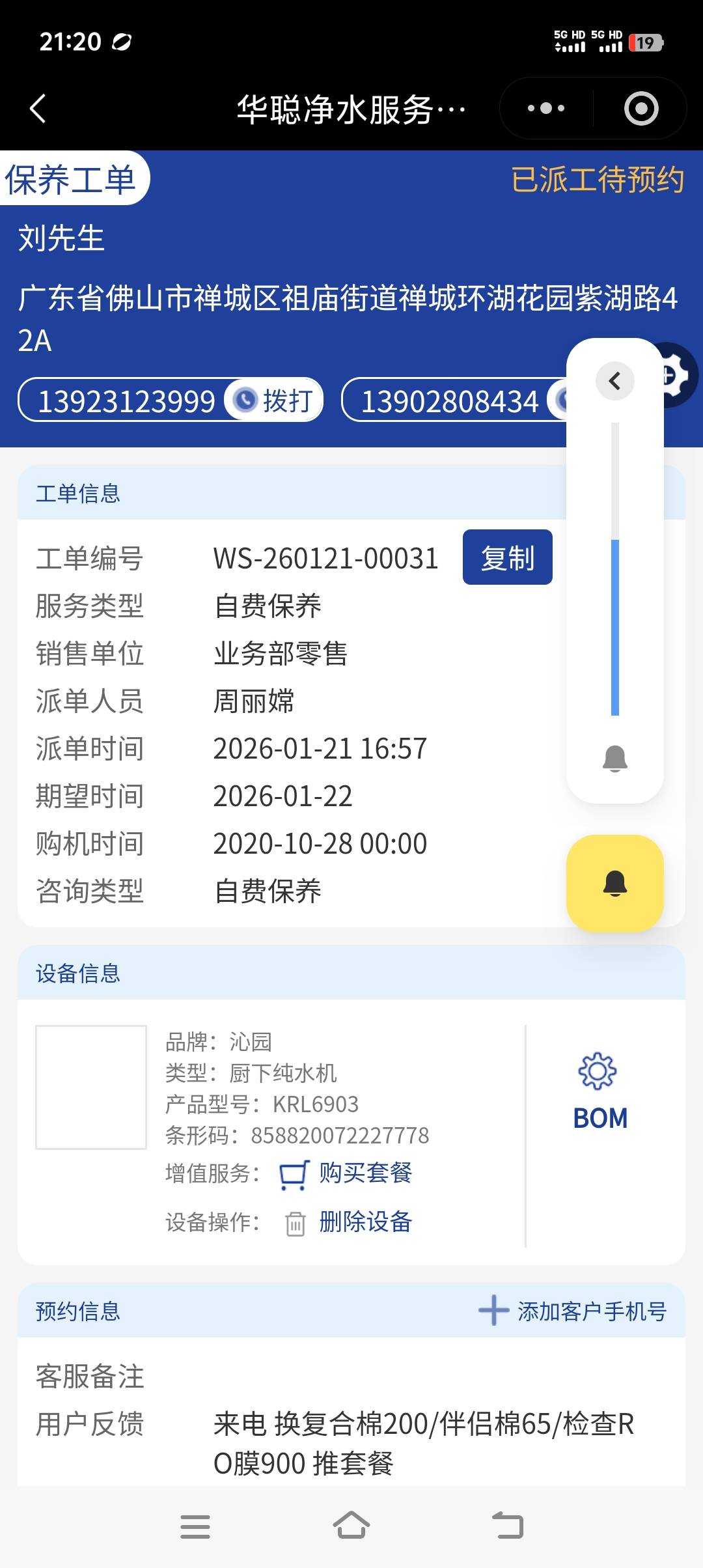Tap the yellow bell floating button
This screenshot has height=1568, width=703.
point(614,883)
